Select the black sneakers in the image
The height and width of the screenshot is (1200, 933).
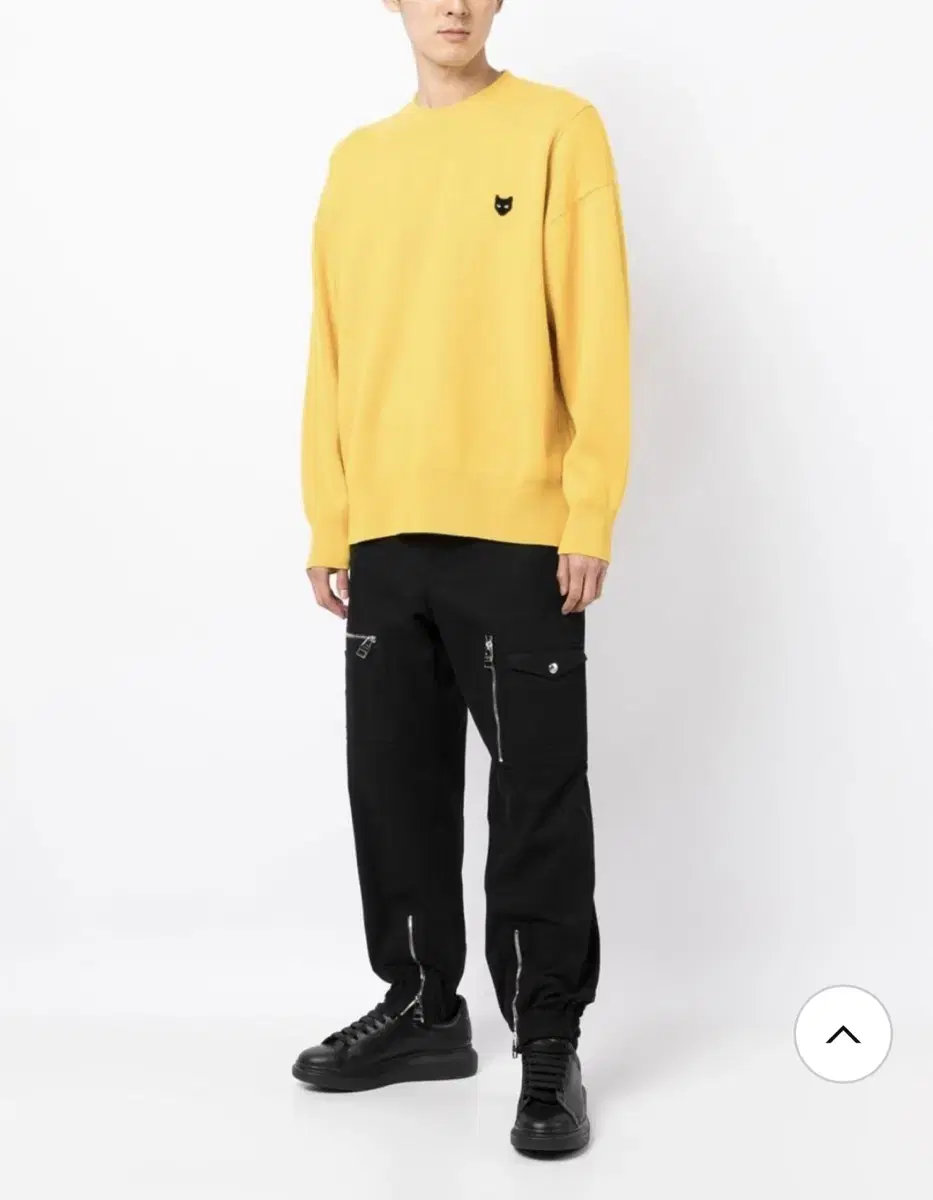click(380, 1050)
